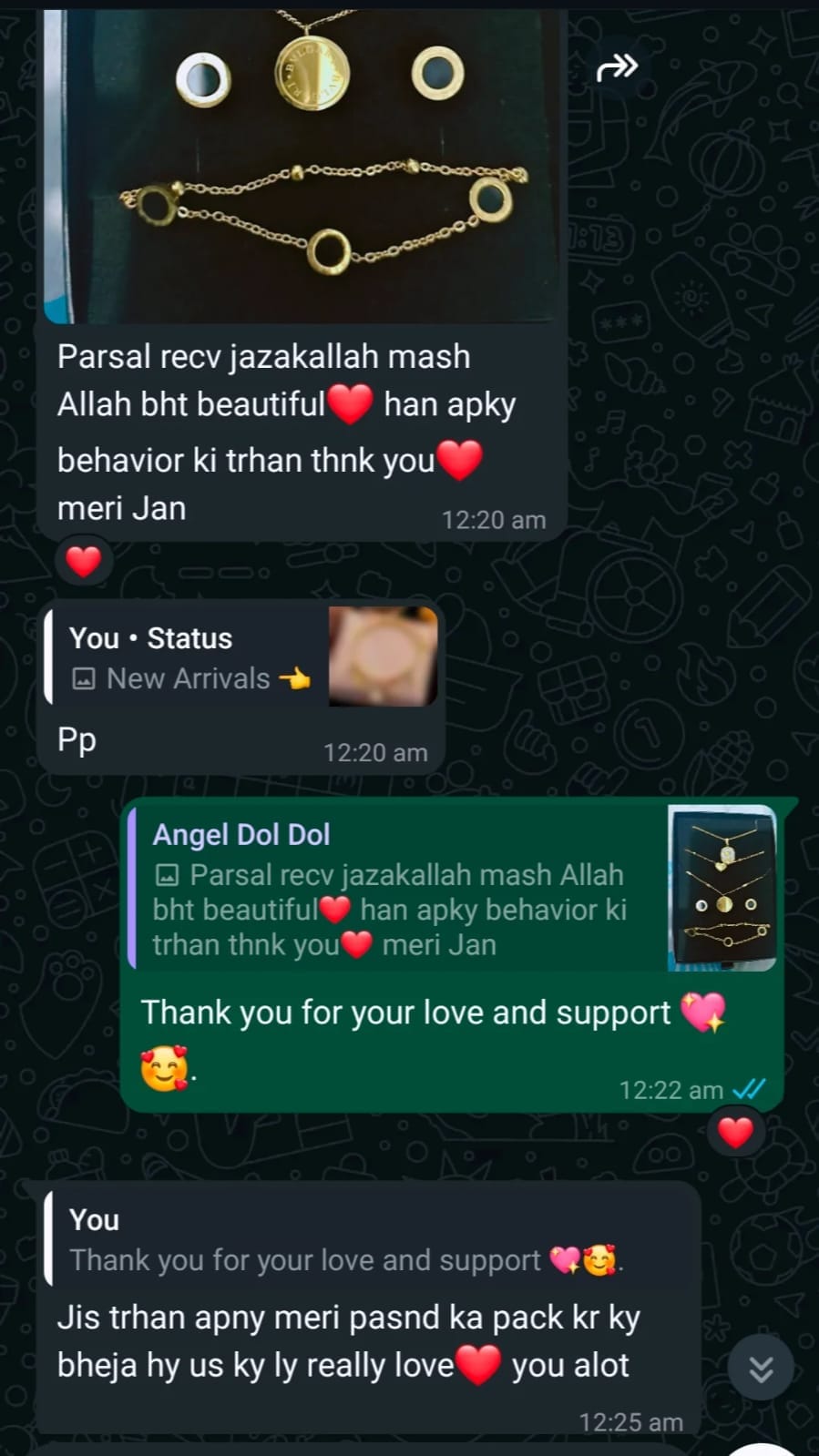
Task: Jump to quoted Angel Dol Dol message
Action: point(453,888)
